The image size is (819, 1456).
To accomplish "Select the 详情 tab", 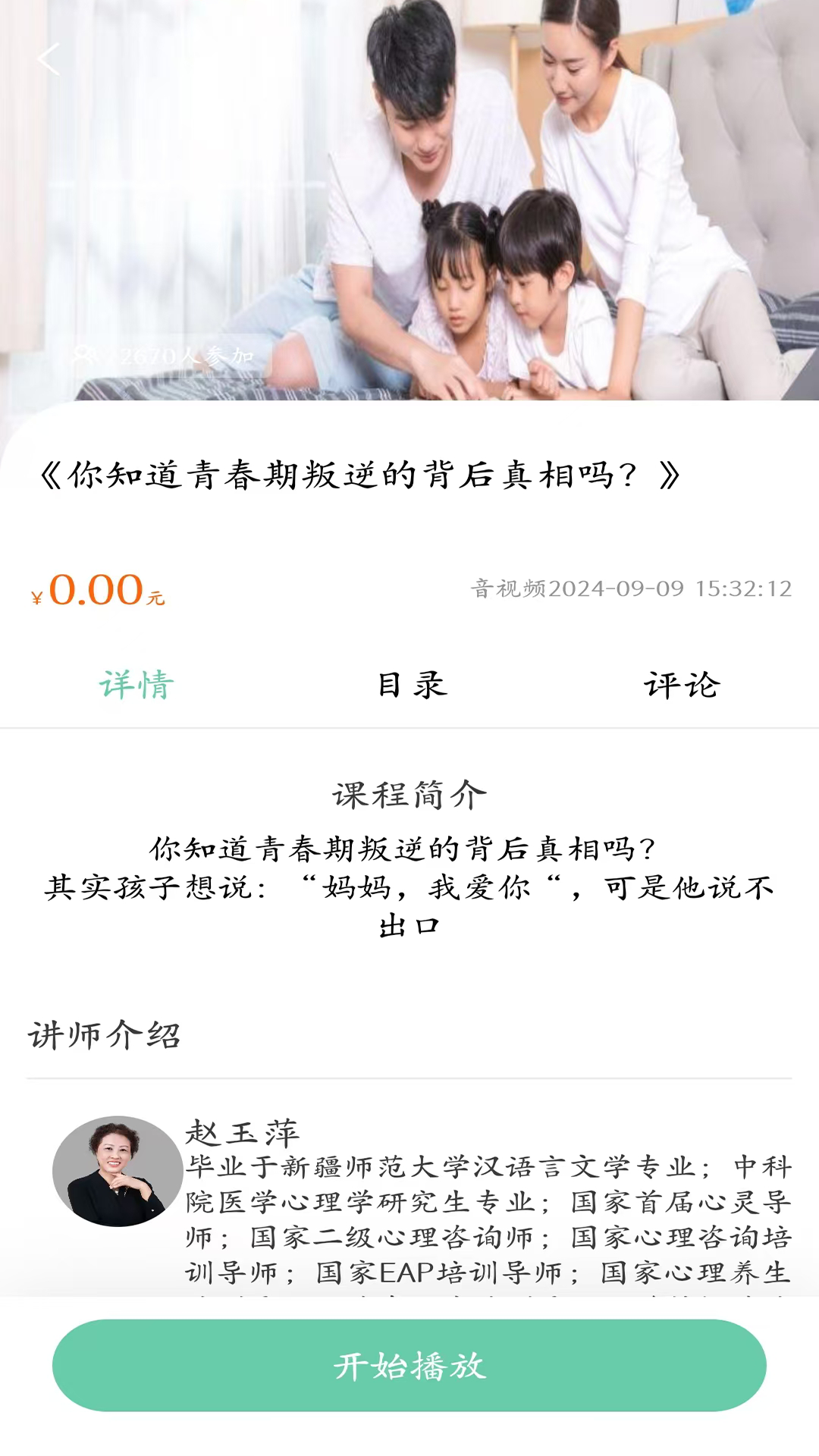I will tap(136, 685).
